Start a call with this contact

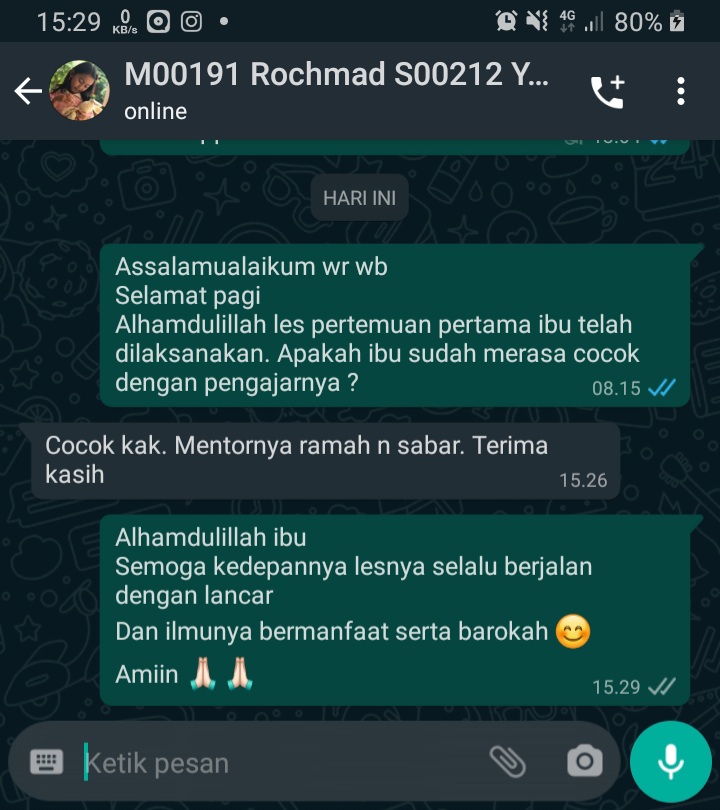pos(607,92)
